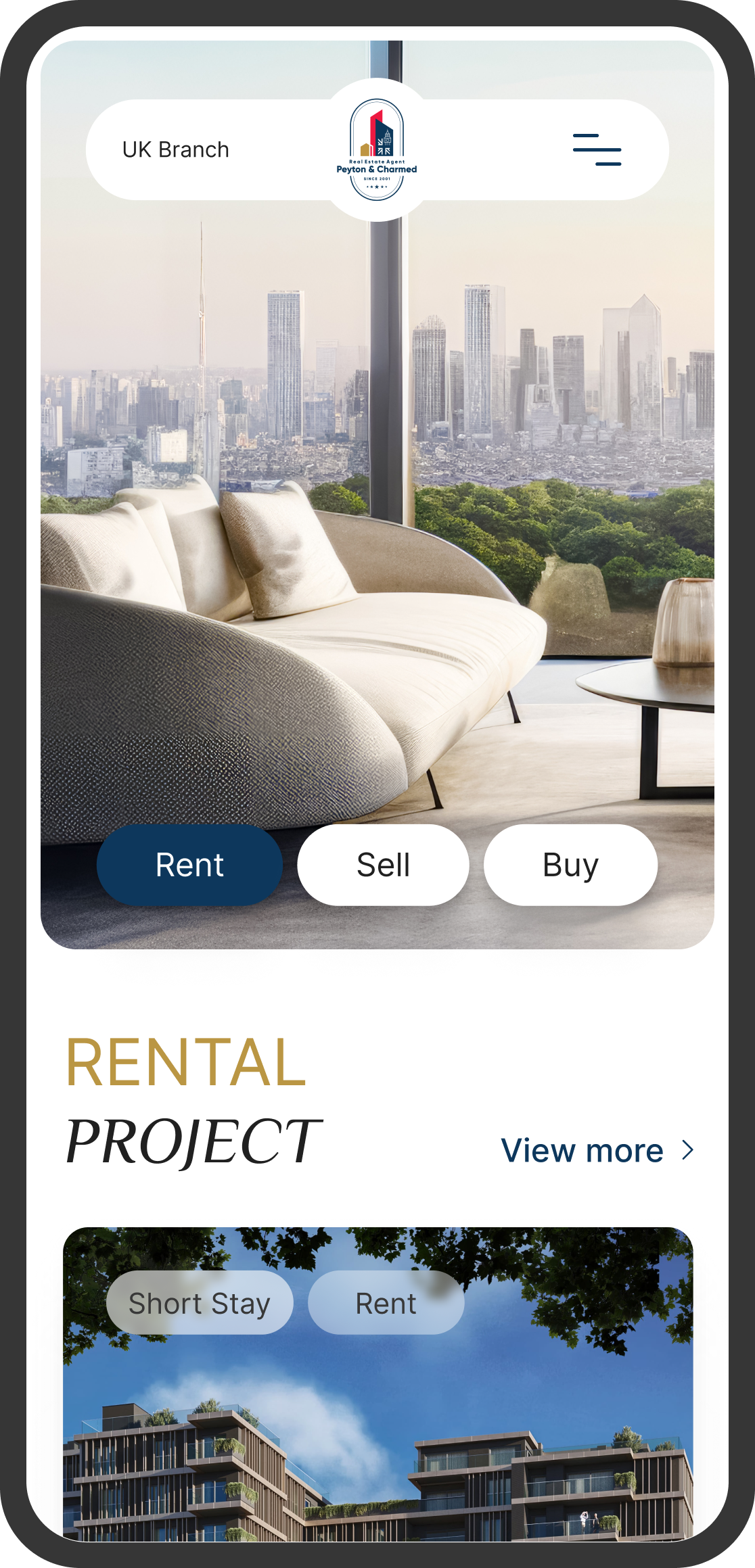The image size is (755, 1568).
Task: Tap the Short Stay chip on the card
Action: coord(200,1303)
